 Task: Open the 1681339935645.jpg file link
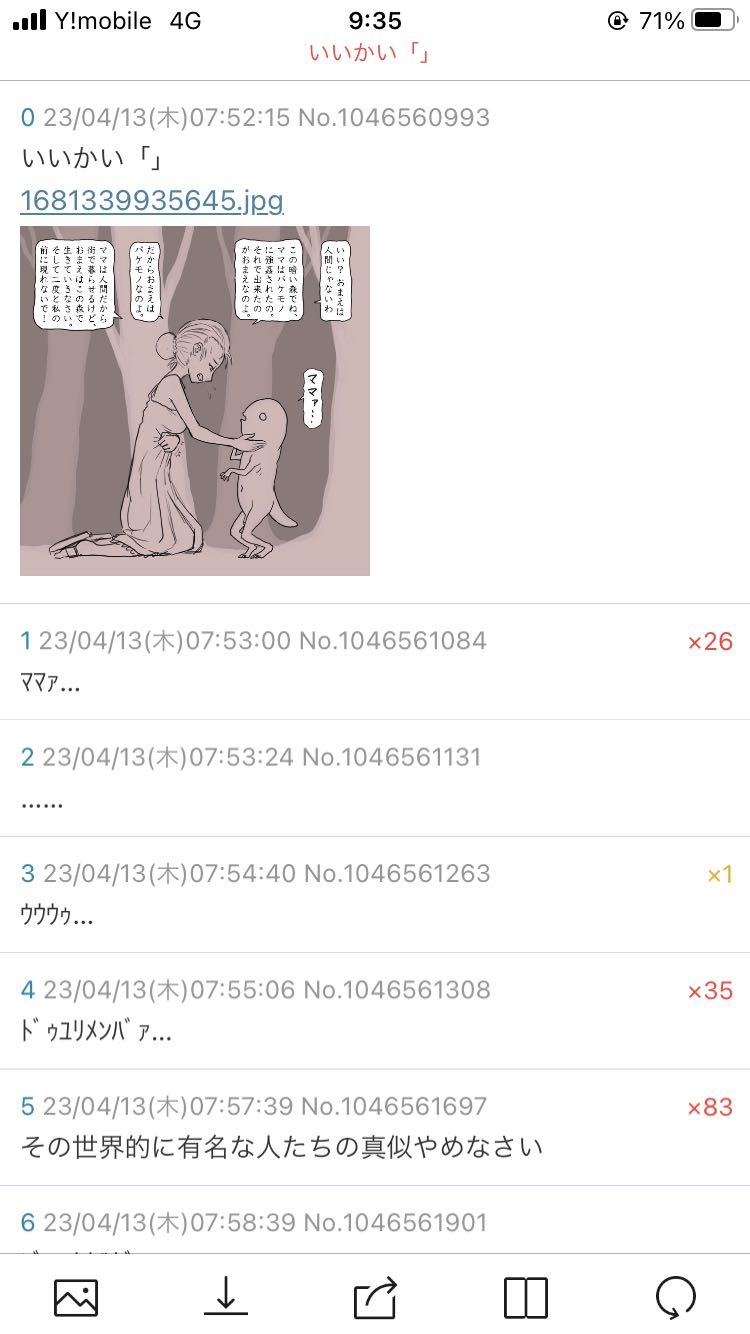pyautogui.click(x=152, y=201)
